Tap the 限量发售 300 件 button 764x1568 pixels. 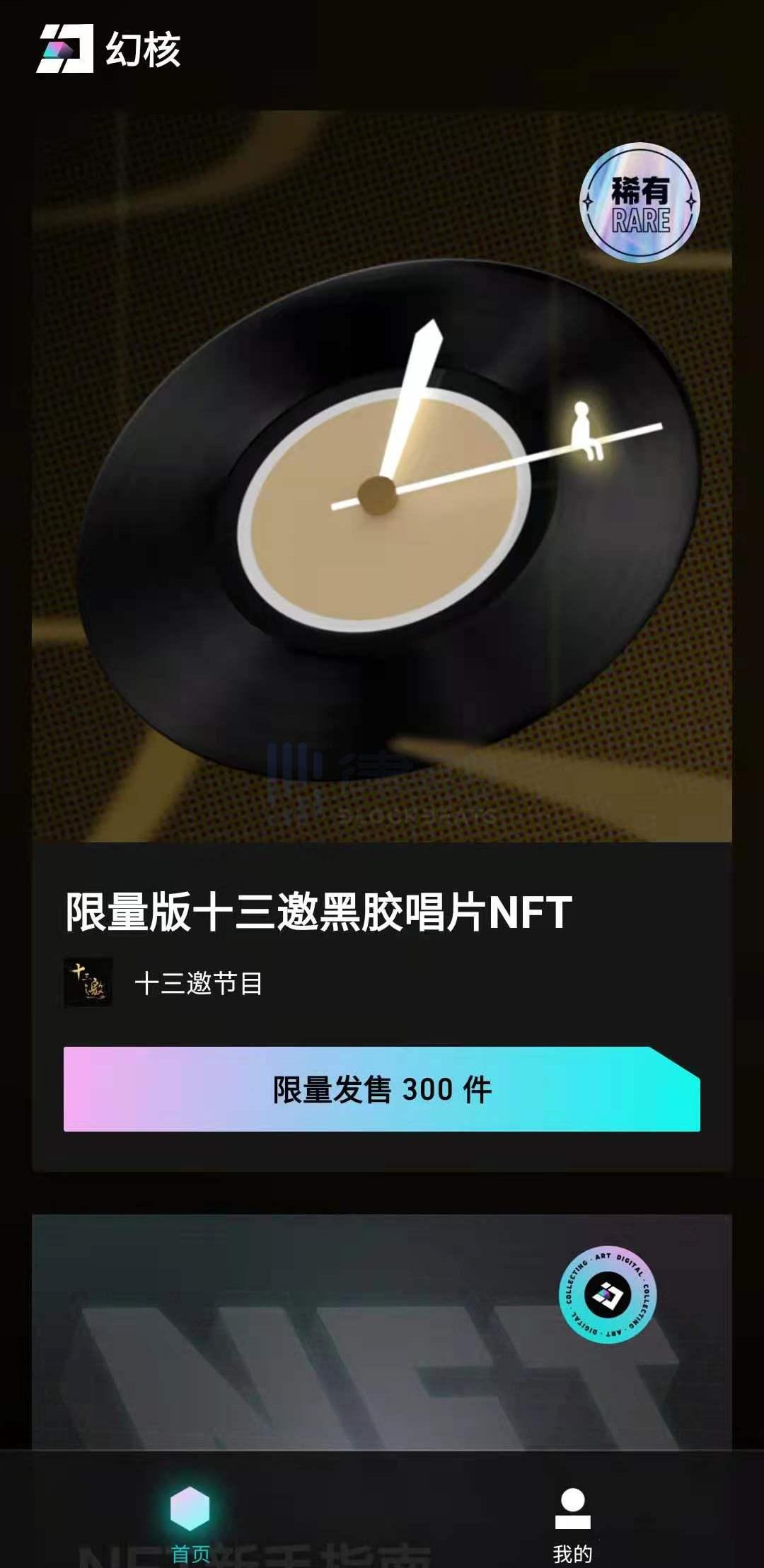click(382, 1089)
